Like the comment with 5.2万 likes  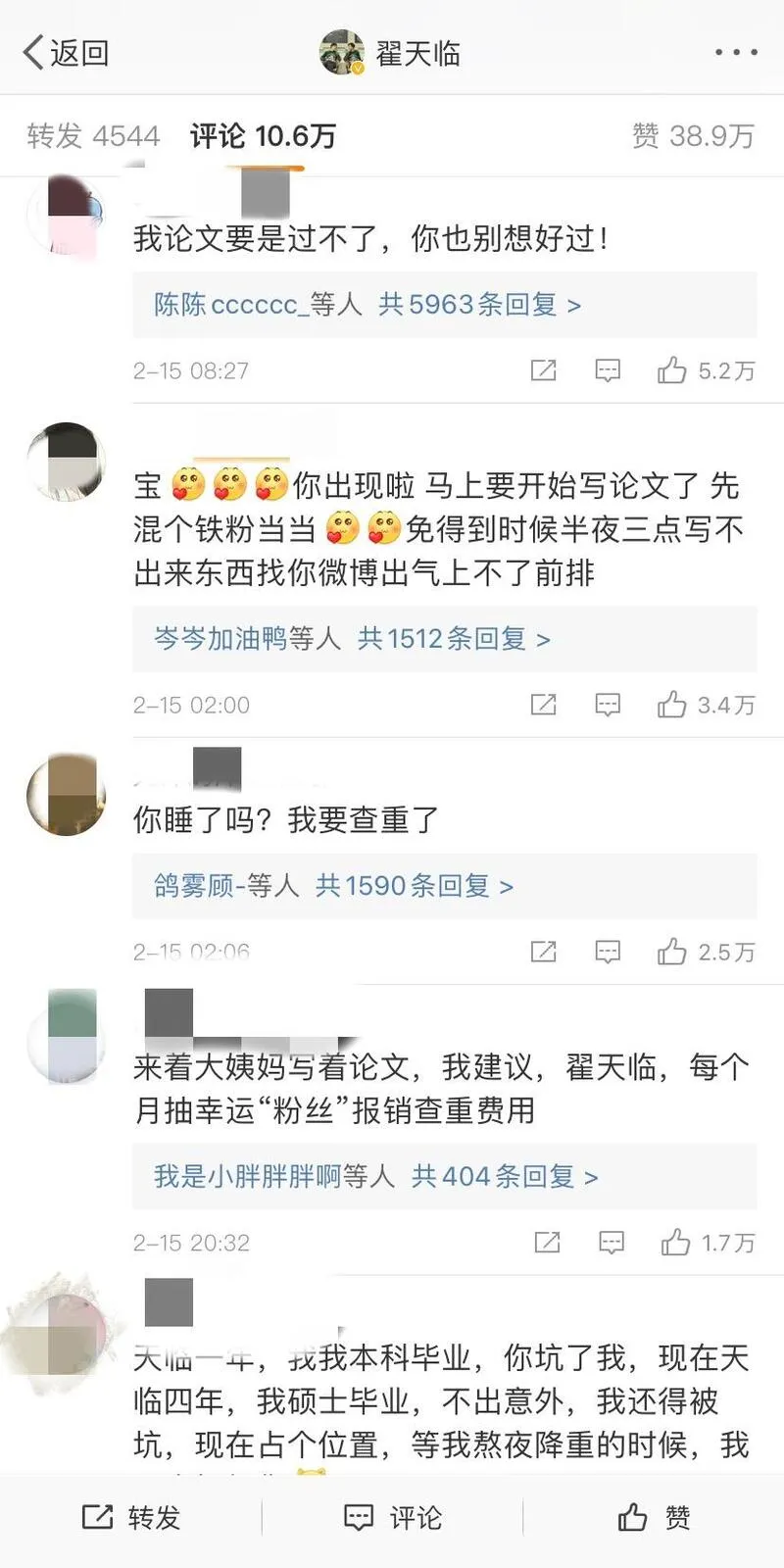click(x=672, y=370)
